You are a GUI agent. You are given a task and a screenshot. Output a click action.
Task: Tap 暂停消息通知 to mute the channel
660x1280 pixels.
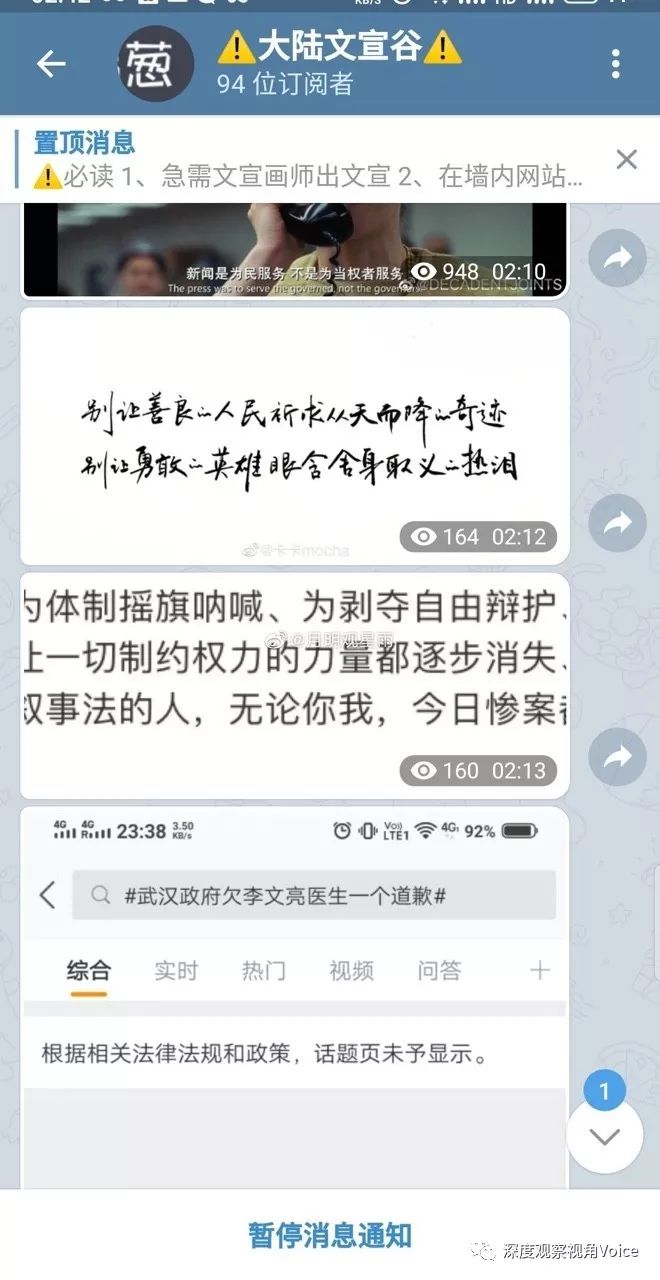(x=330, y=1235)
